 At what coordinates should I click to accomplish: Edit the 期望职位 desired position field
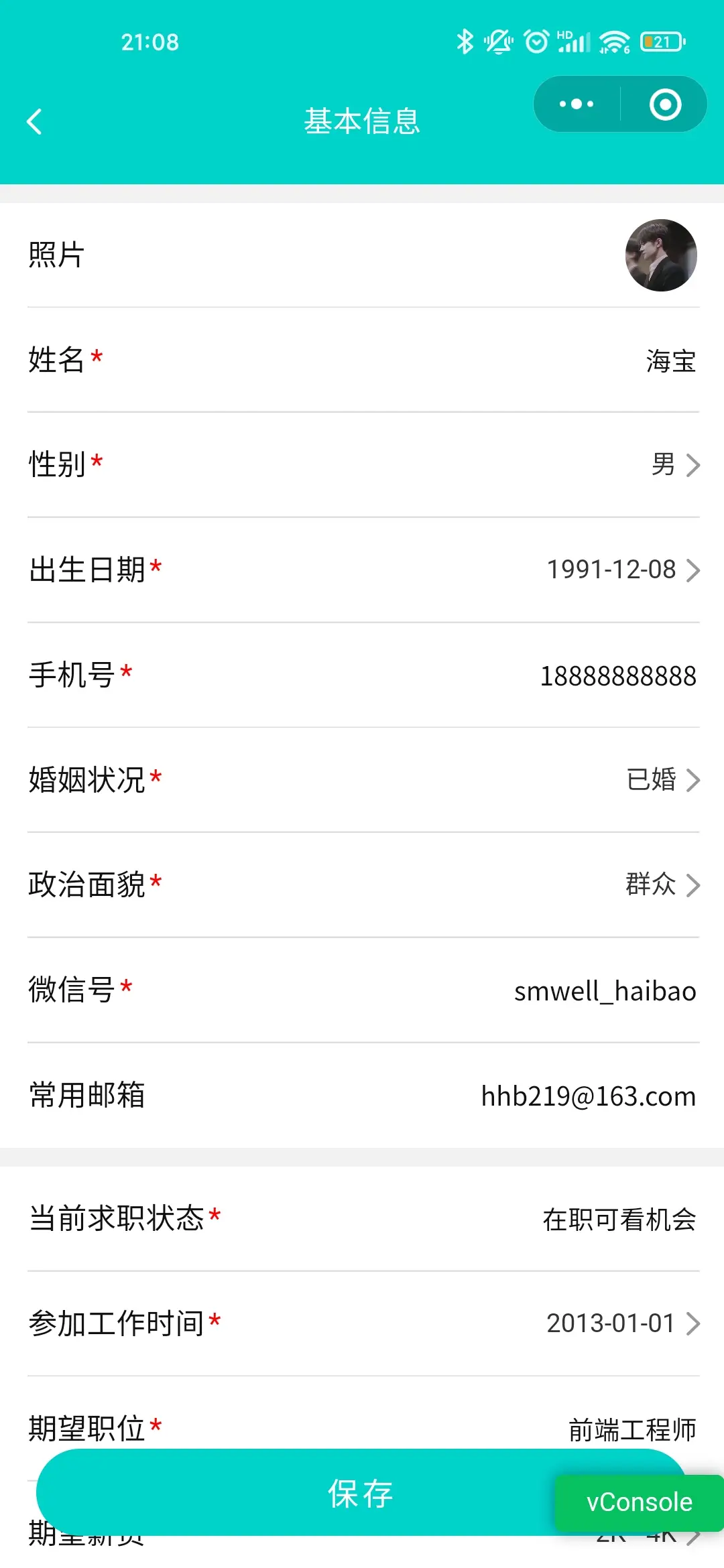click(363, 1414)
